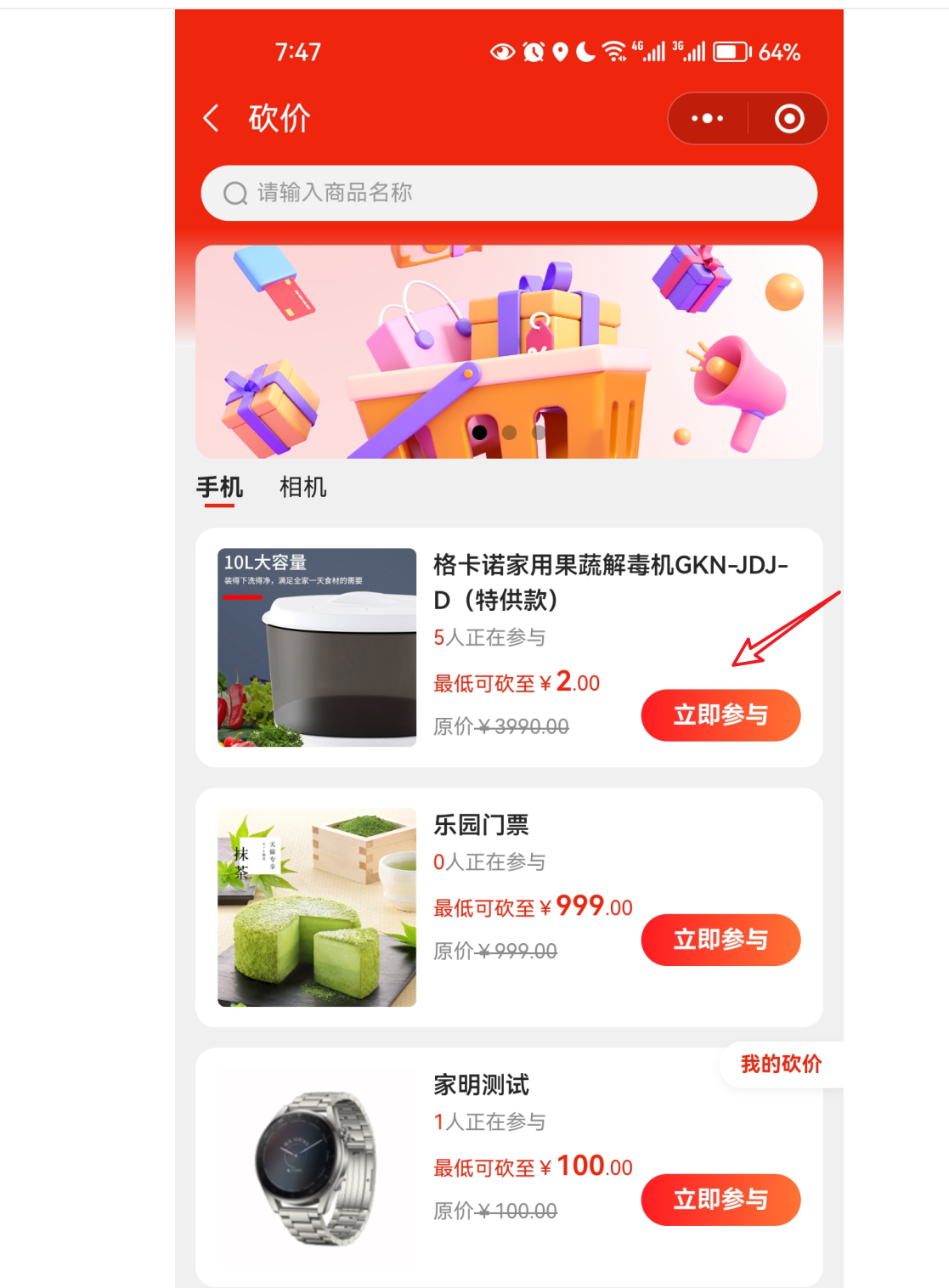Tap the 请输入商品名称 search field
This screenshot has width=949, height=1288.
click(x=508, y=193)
